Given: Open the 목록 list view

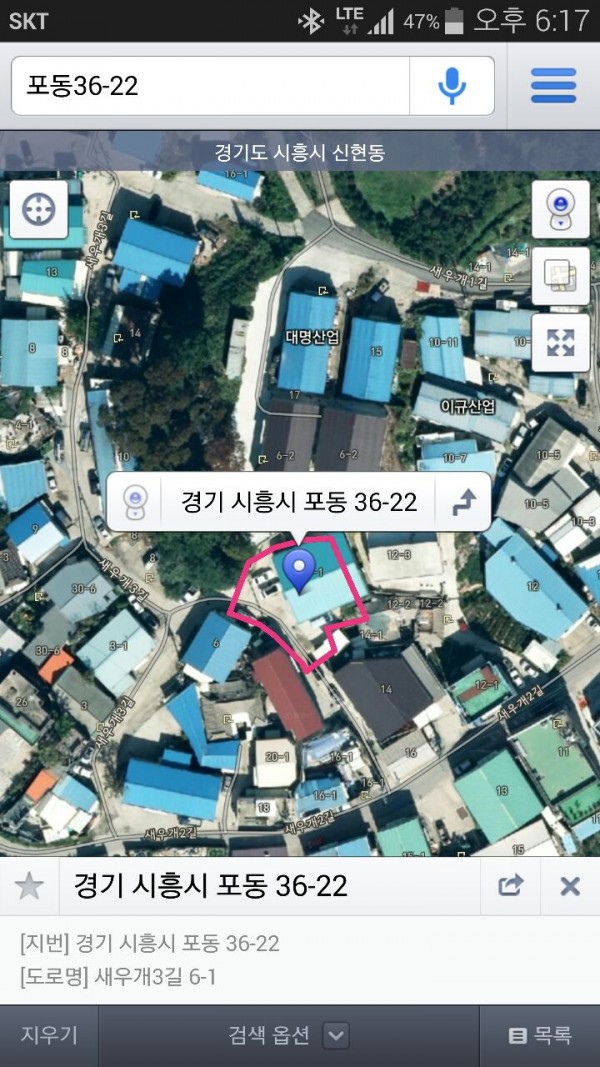Looking at the screenshot, I should [540, 1036].
